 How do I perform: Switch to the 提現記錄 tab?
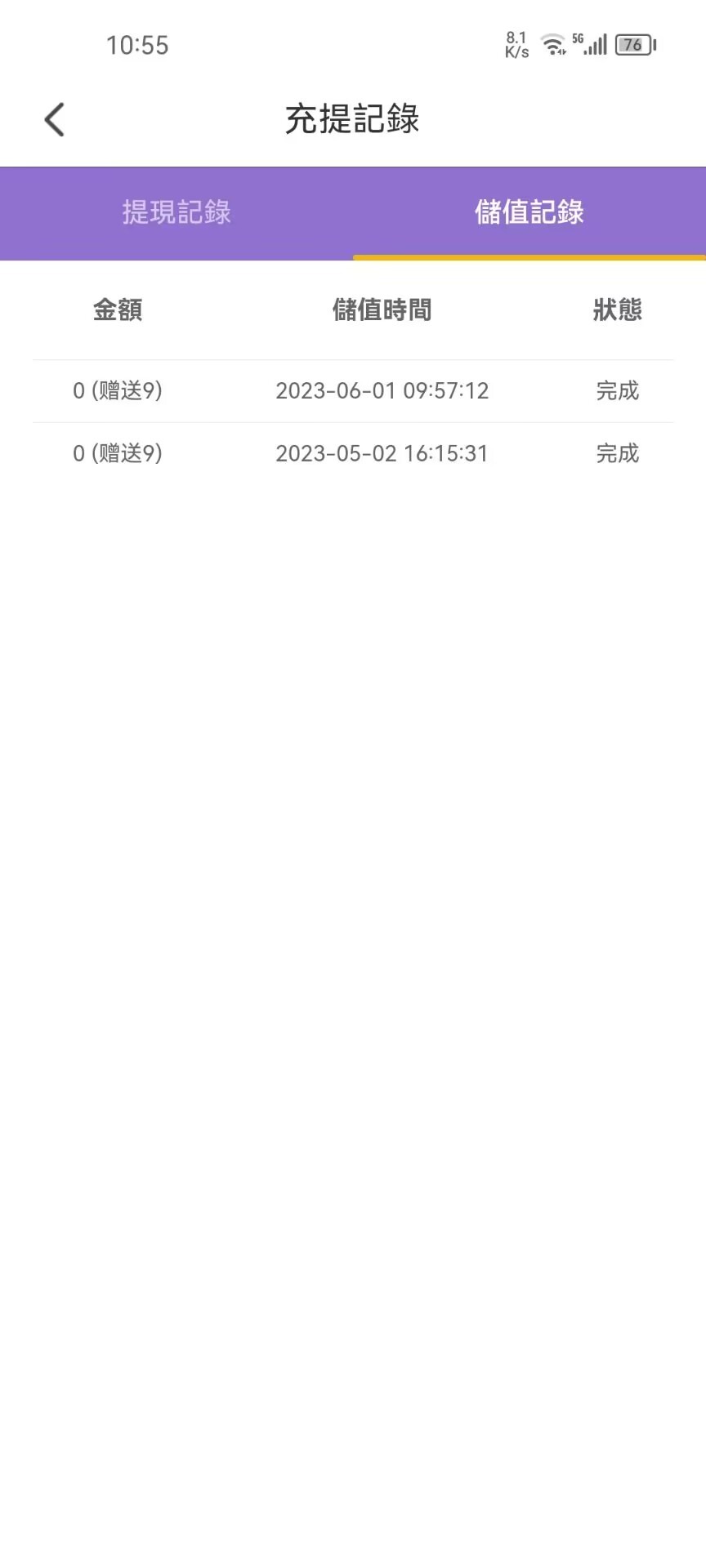176,212
